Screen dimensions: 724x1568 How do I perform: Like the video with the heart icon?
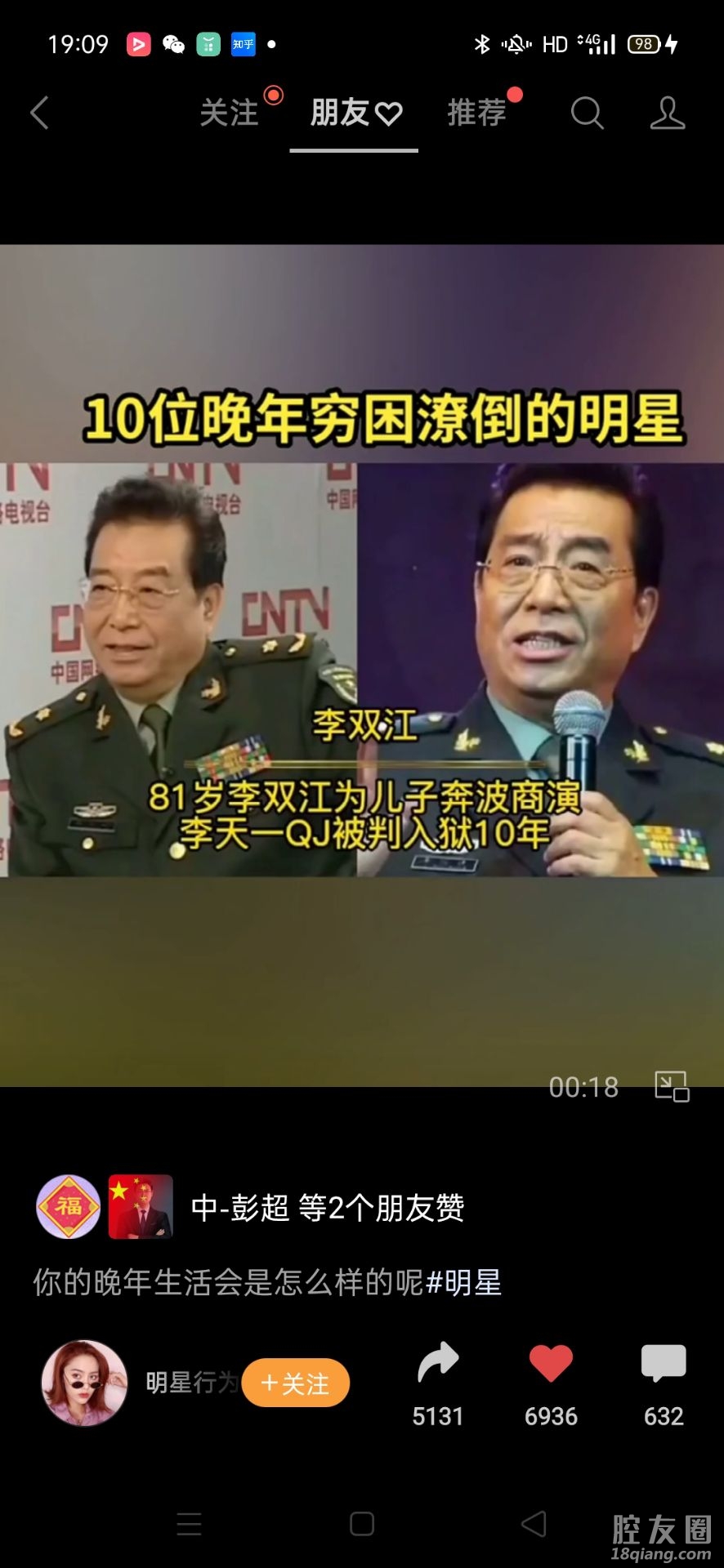coord(551,1364)
